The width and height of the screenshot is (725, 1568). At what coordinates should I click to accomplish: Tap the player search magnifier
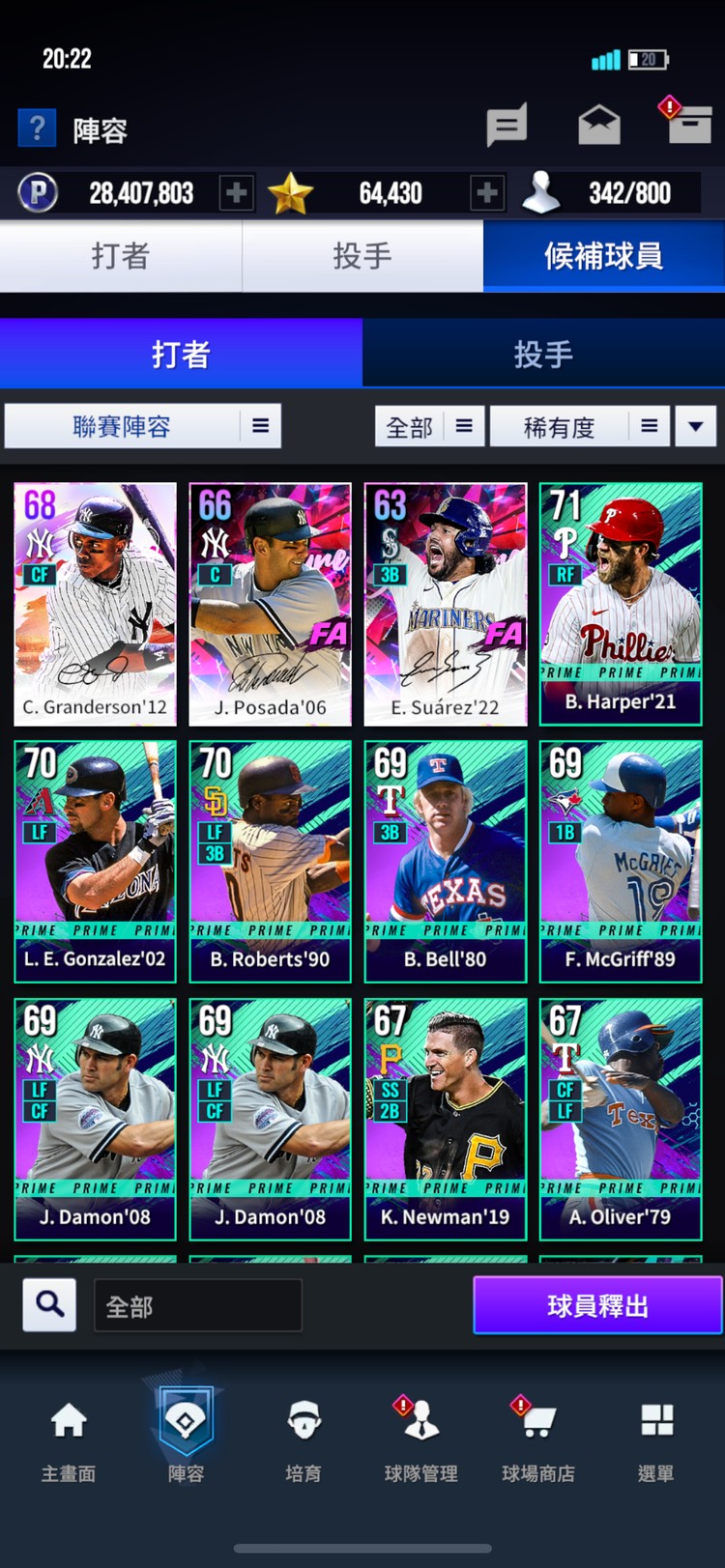click(49, 1305)
